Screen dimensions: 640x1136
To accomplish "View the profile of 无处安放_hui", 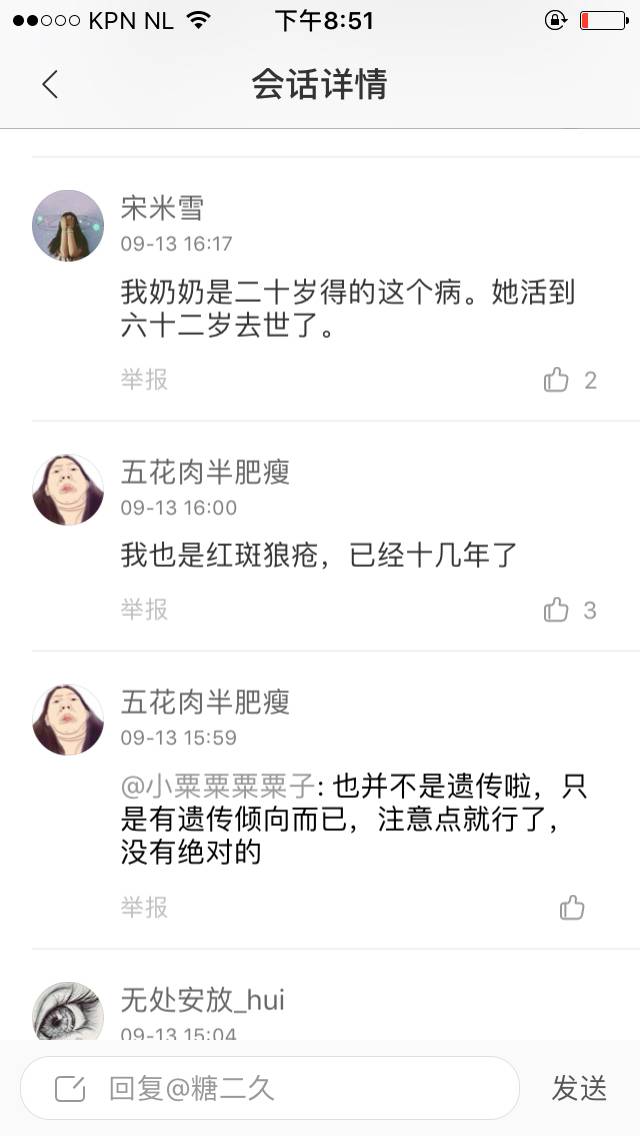I will pyautogui.click(x=68, y=1012).
